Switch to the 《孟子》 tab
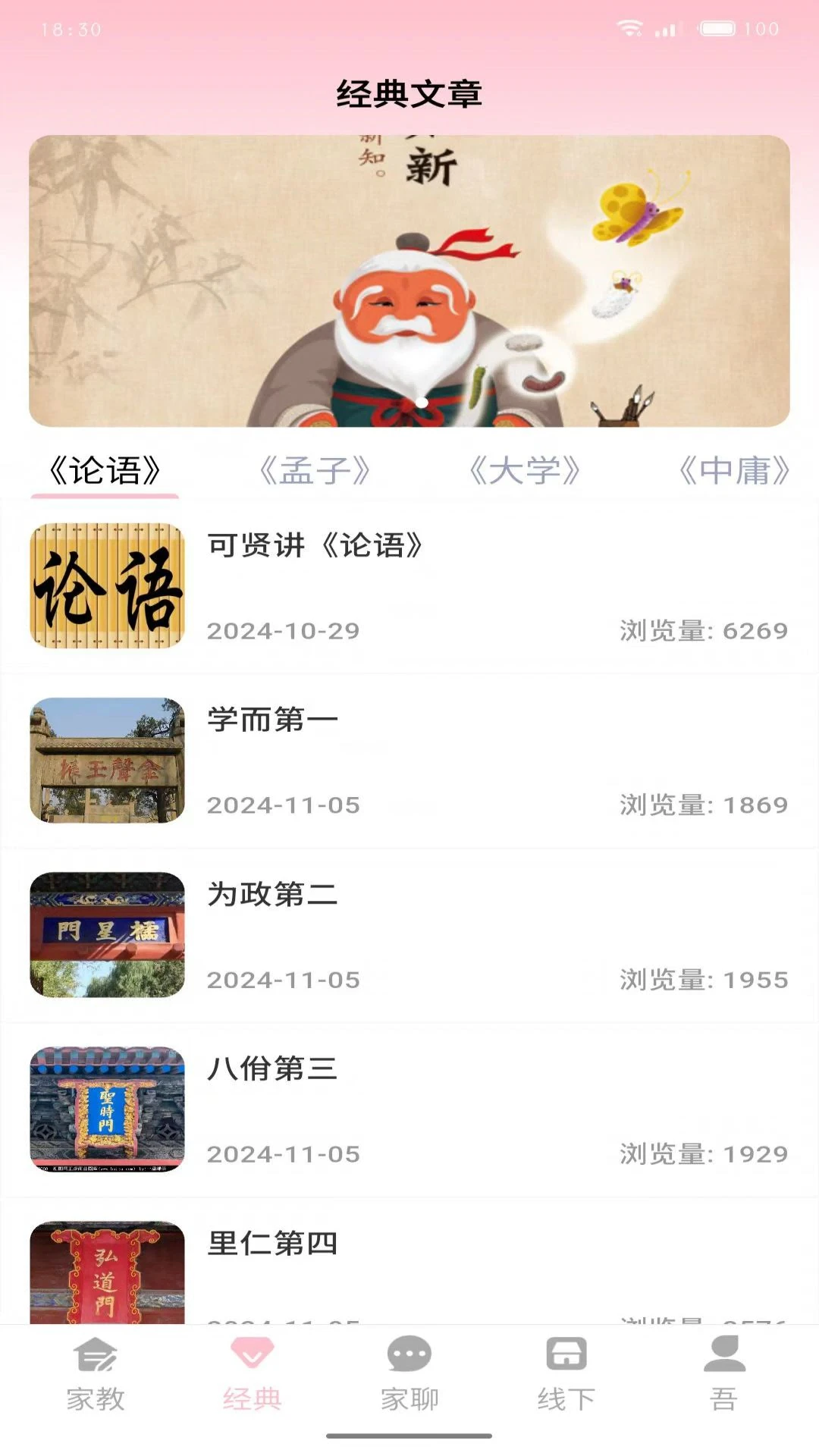Viewport: 819px width, 1456px height. [316, 470]
